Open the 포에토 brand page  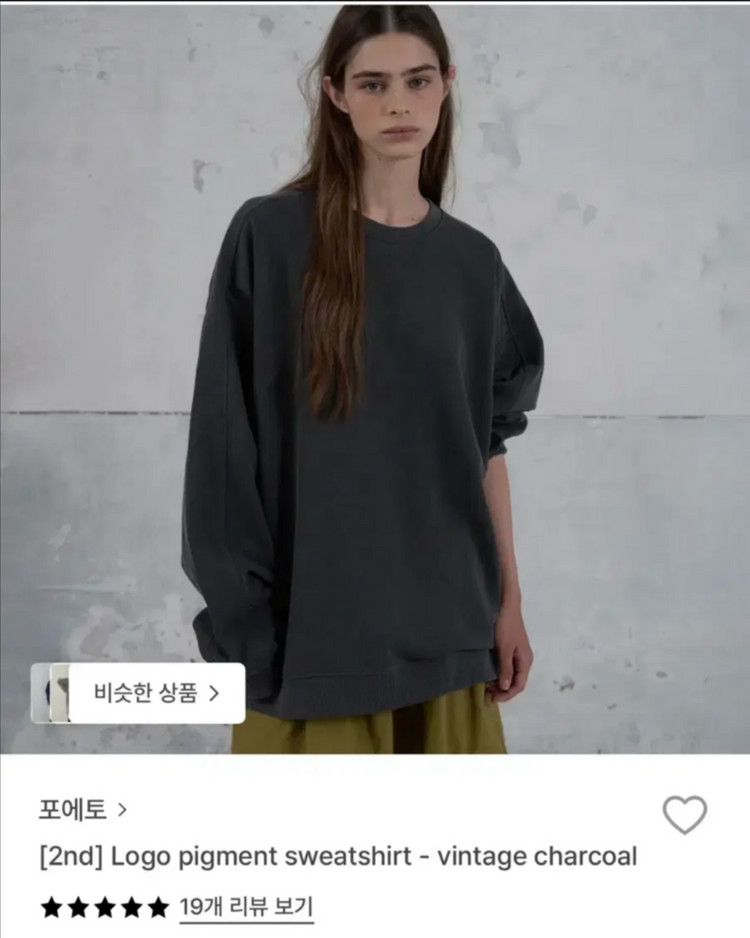[x=83, y=808]
